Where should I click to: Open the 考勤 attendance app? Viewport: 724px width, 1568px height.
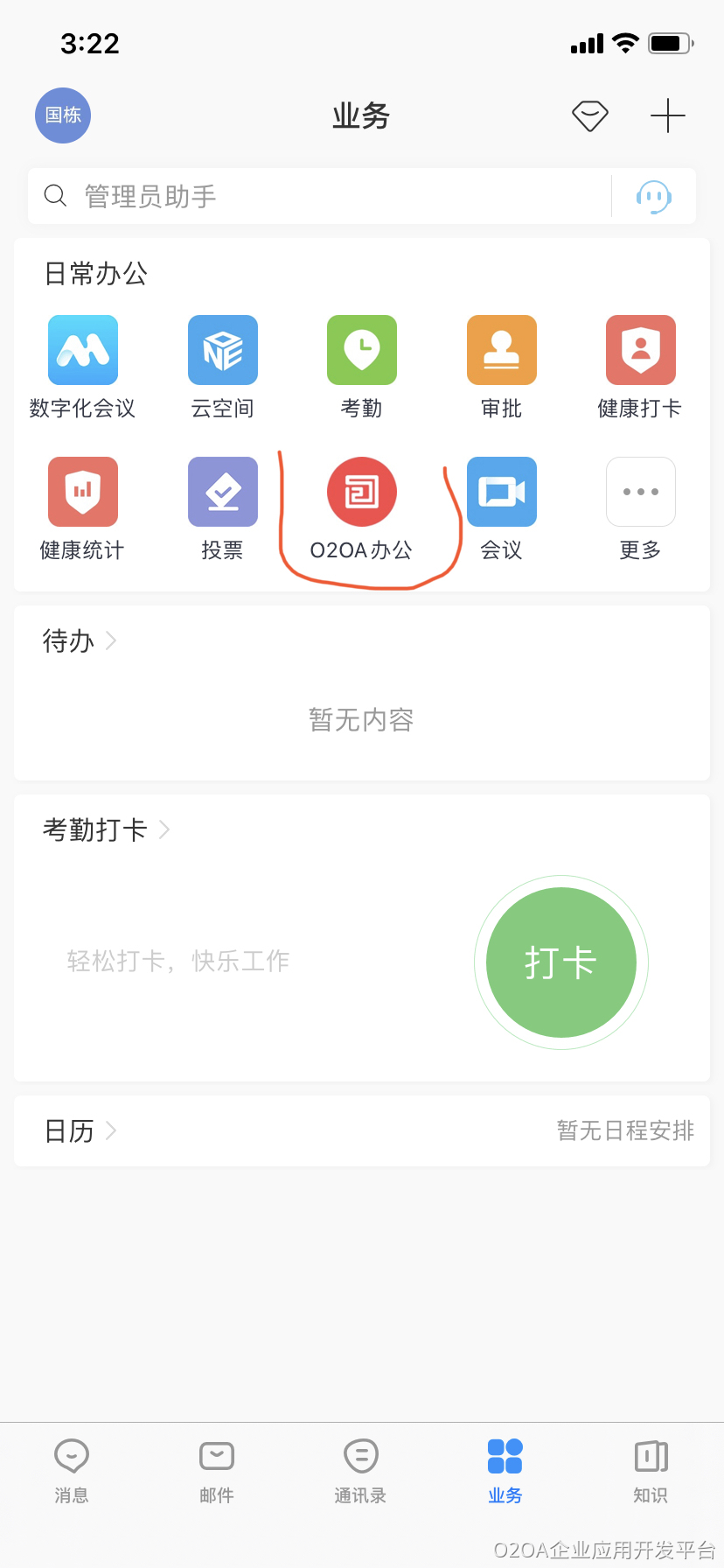click(x=362, y=351)
